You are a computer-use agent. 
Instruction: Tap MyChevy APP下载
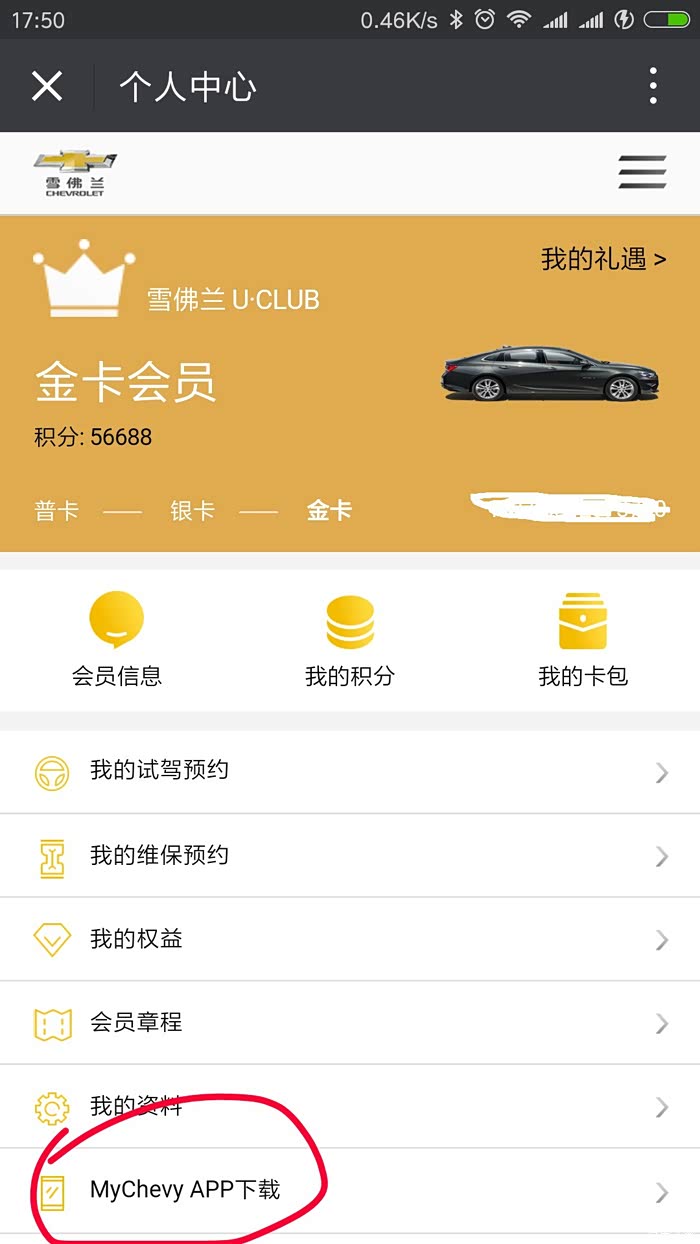(350, 1191)
